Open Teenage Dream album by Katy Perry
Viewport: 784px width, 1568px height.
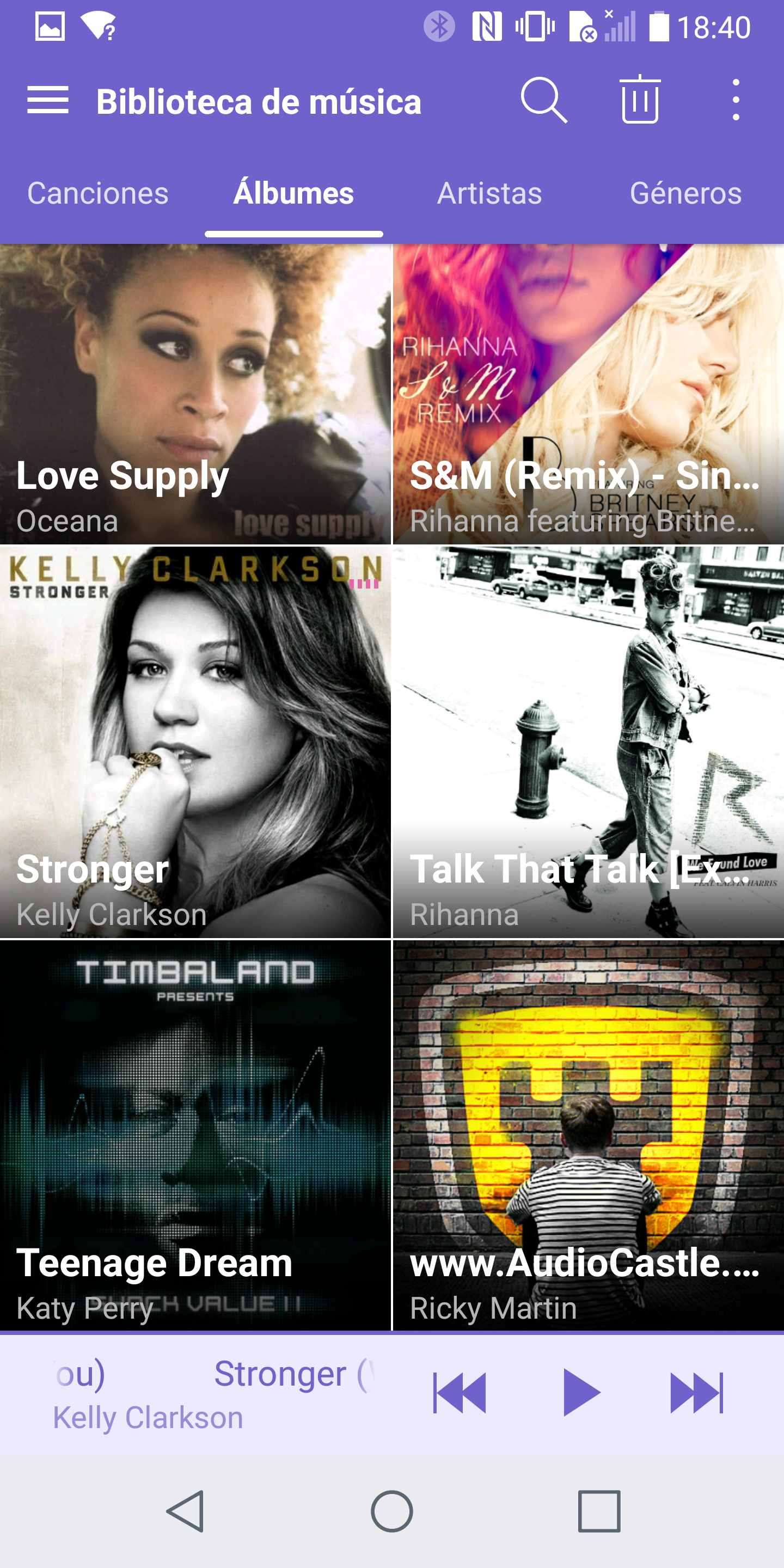[195, 1135]
